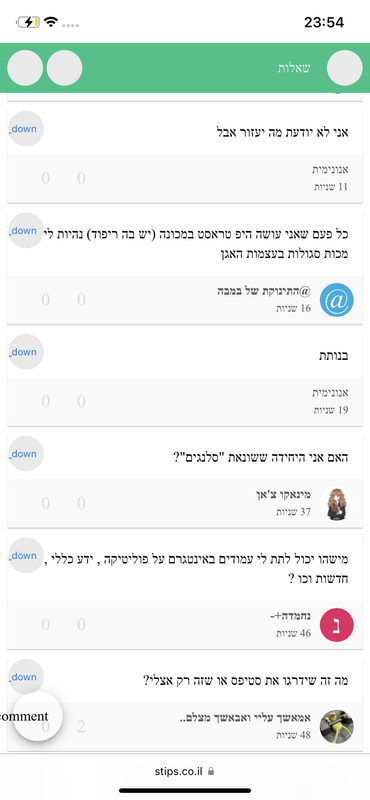Open מינאקו צ'אן's profile avatar
Screen dimensions: 370x800
[x=337, y=504]
